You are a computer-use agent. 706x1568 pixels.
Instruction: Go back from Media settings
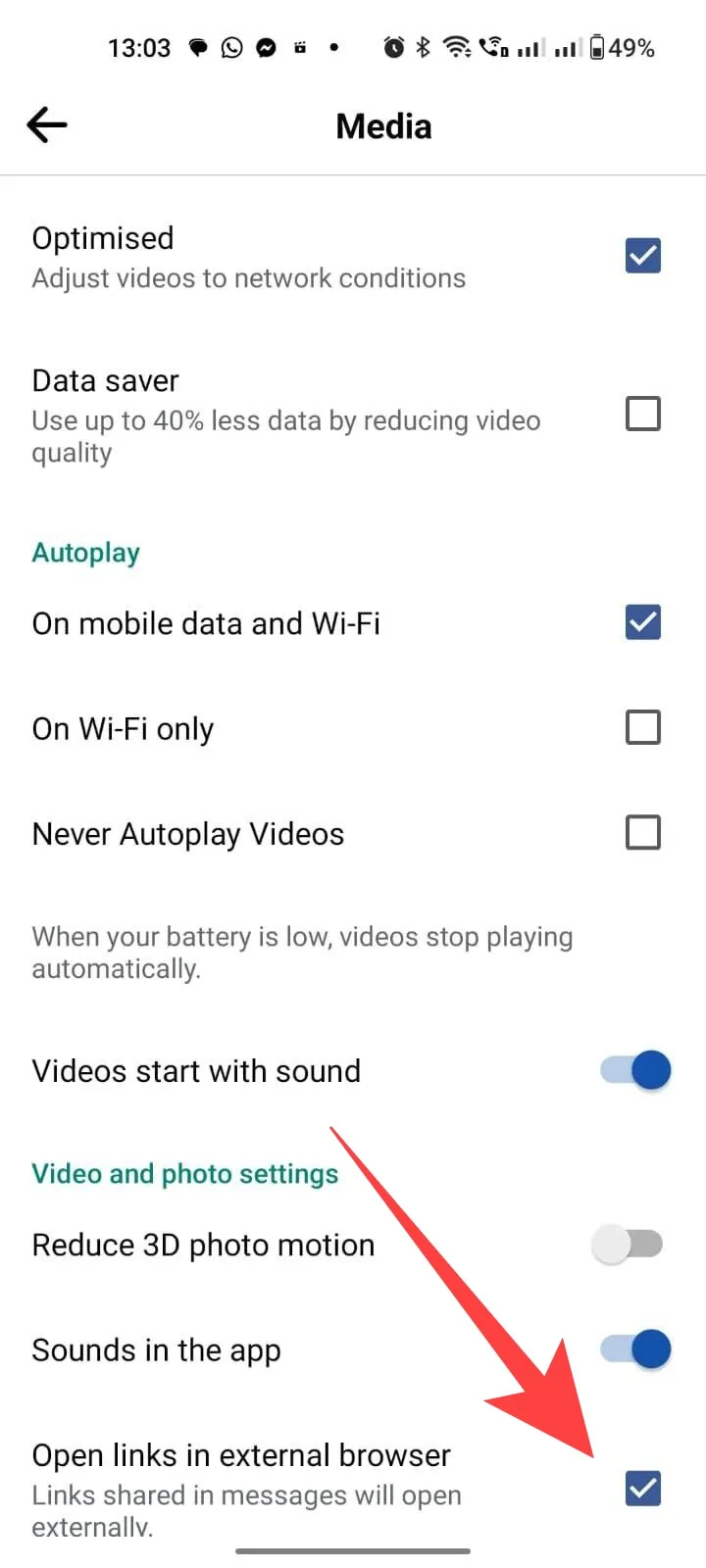47,125
